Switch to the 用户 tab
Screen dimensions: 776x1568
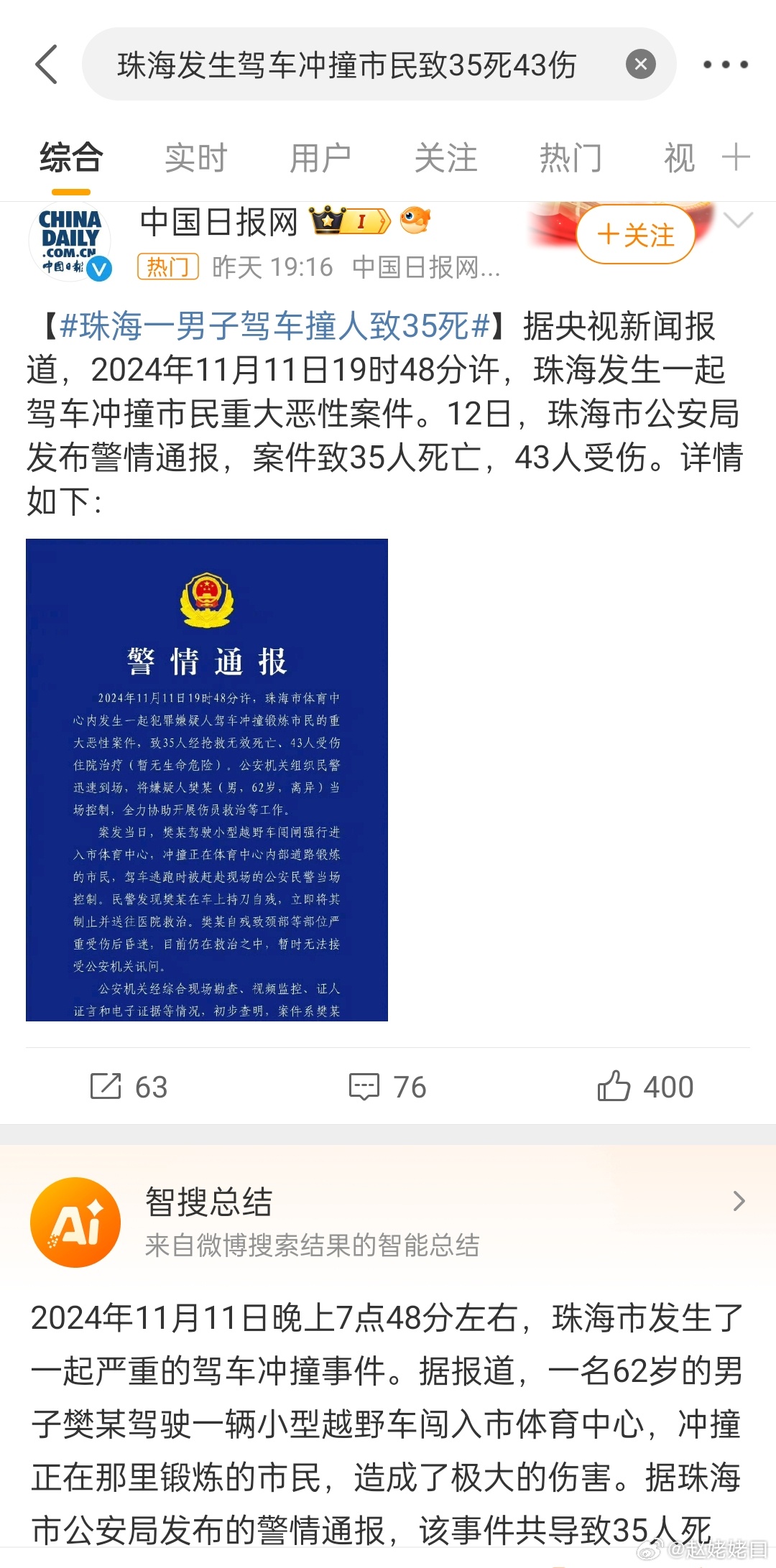coord(320,158)
